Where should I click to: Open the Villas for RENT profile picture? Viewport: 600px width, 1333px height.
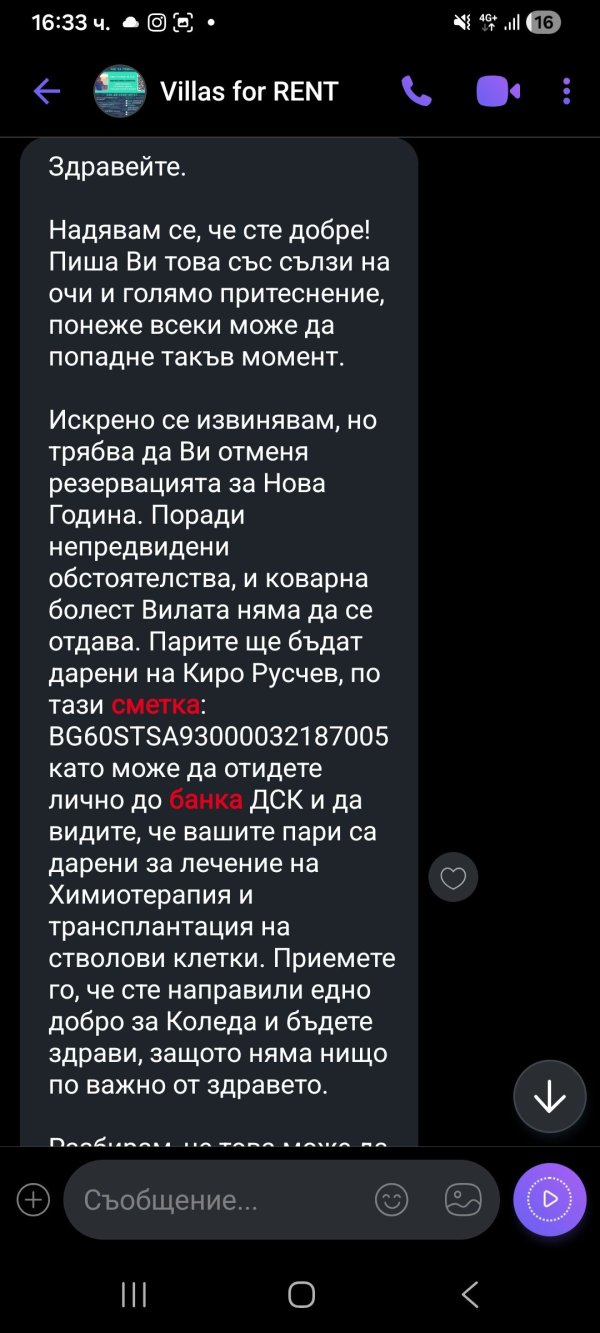pyautogui.click(x=120, y=92)
